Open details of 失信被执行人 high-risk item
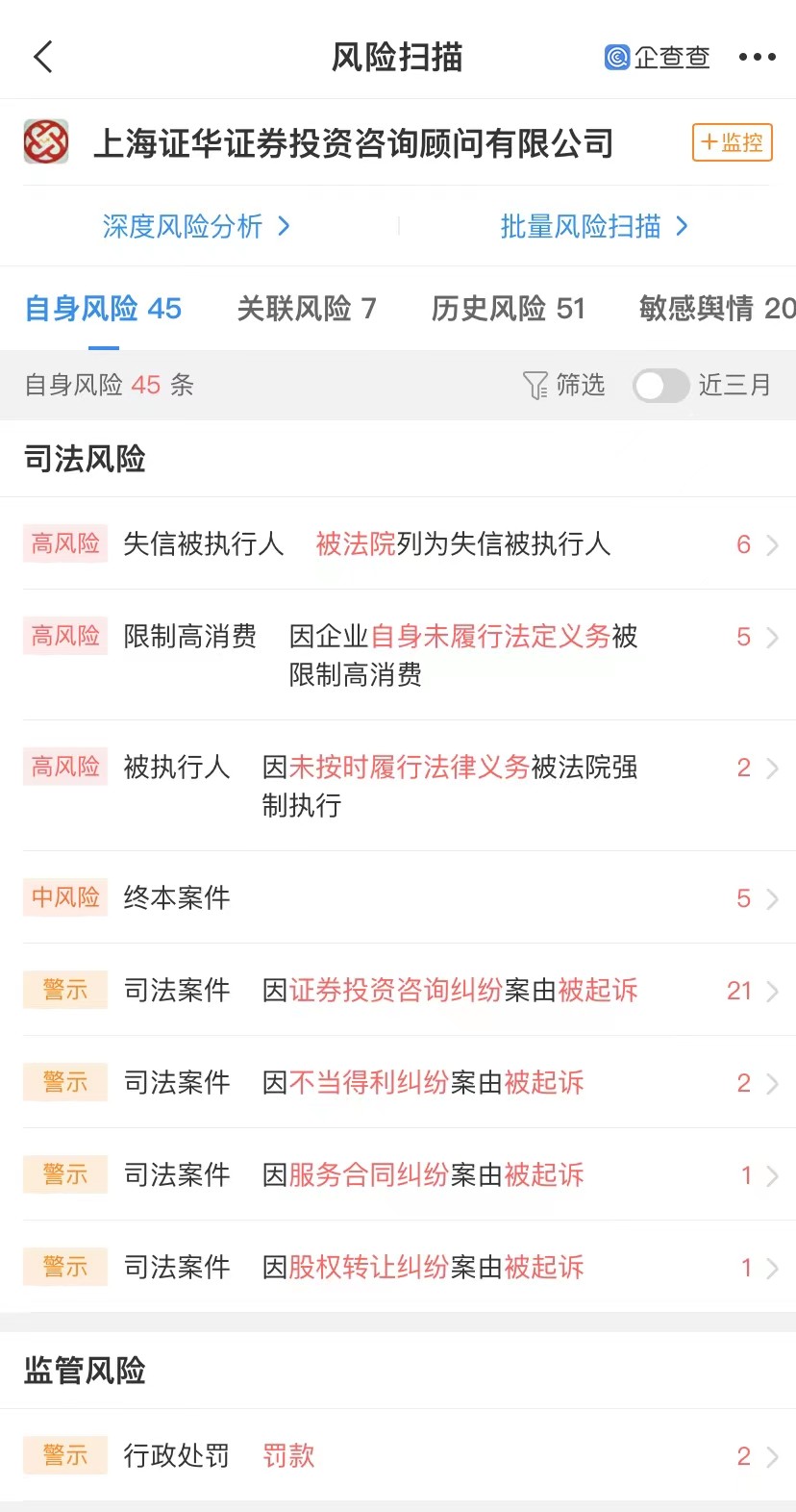796x1512 pixels. [x=398, y=544]
